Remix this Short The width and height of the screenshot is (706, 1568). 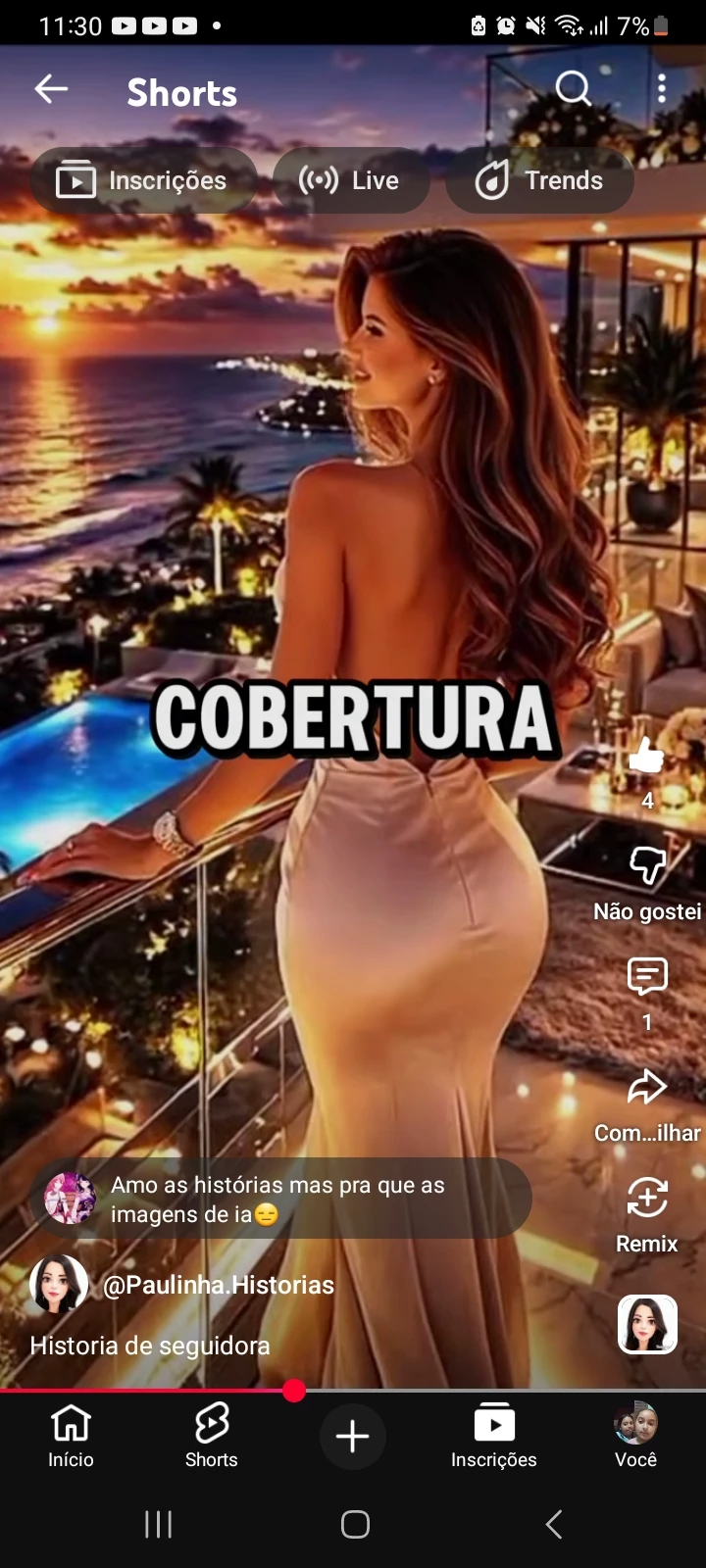pos(646,1200)
